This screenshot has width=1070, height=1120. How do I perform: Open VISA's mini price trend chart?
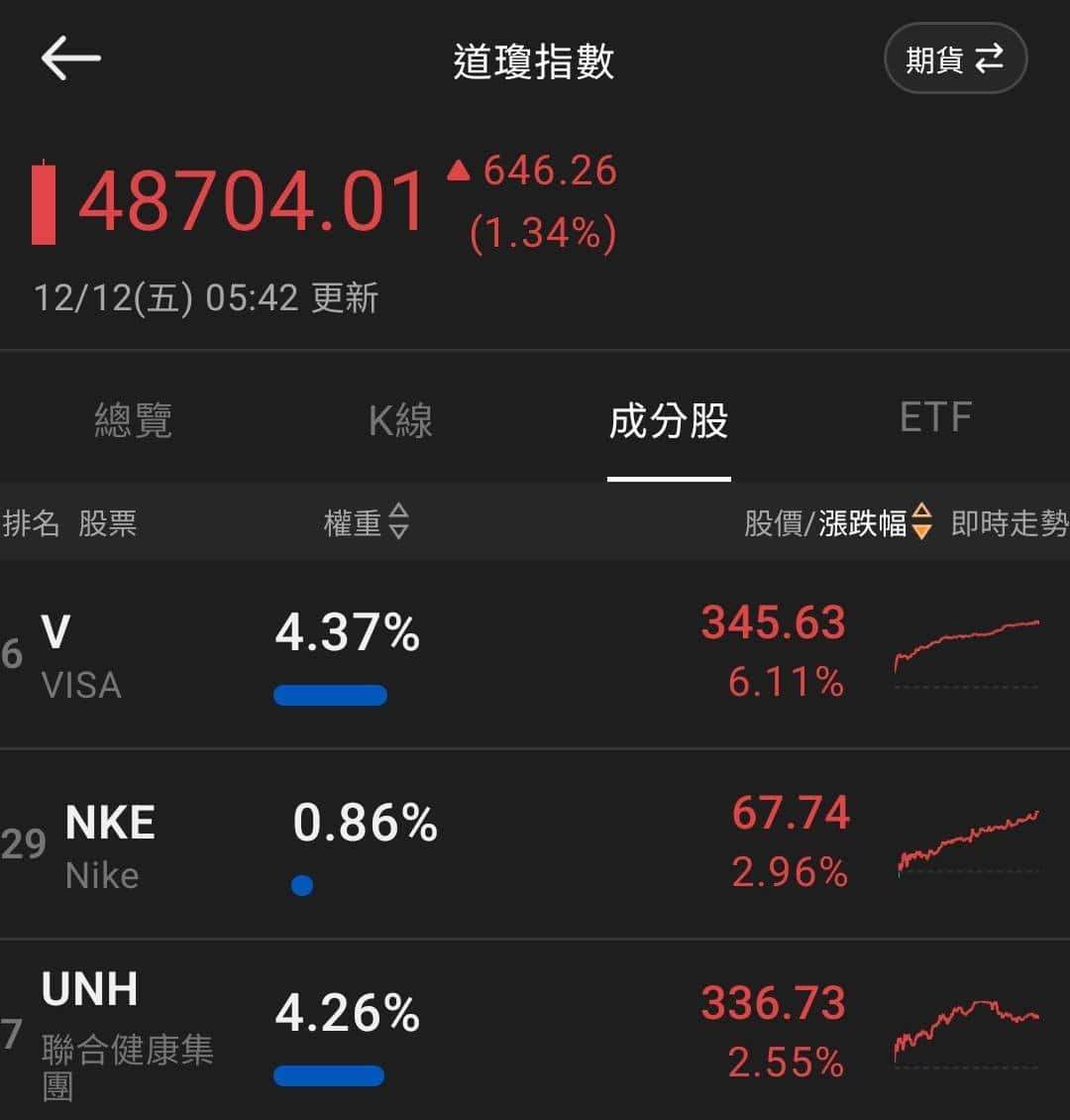tap(966, 654)
